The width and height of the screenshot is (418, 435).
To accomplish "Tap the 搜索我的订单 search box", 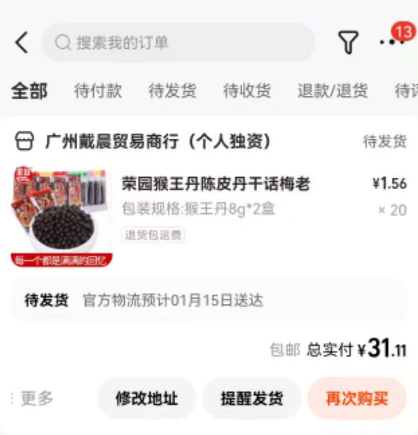I will click(x=178, y=42).
